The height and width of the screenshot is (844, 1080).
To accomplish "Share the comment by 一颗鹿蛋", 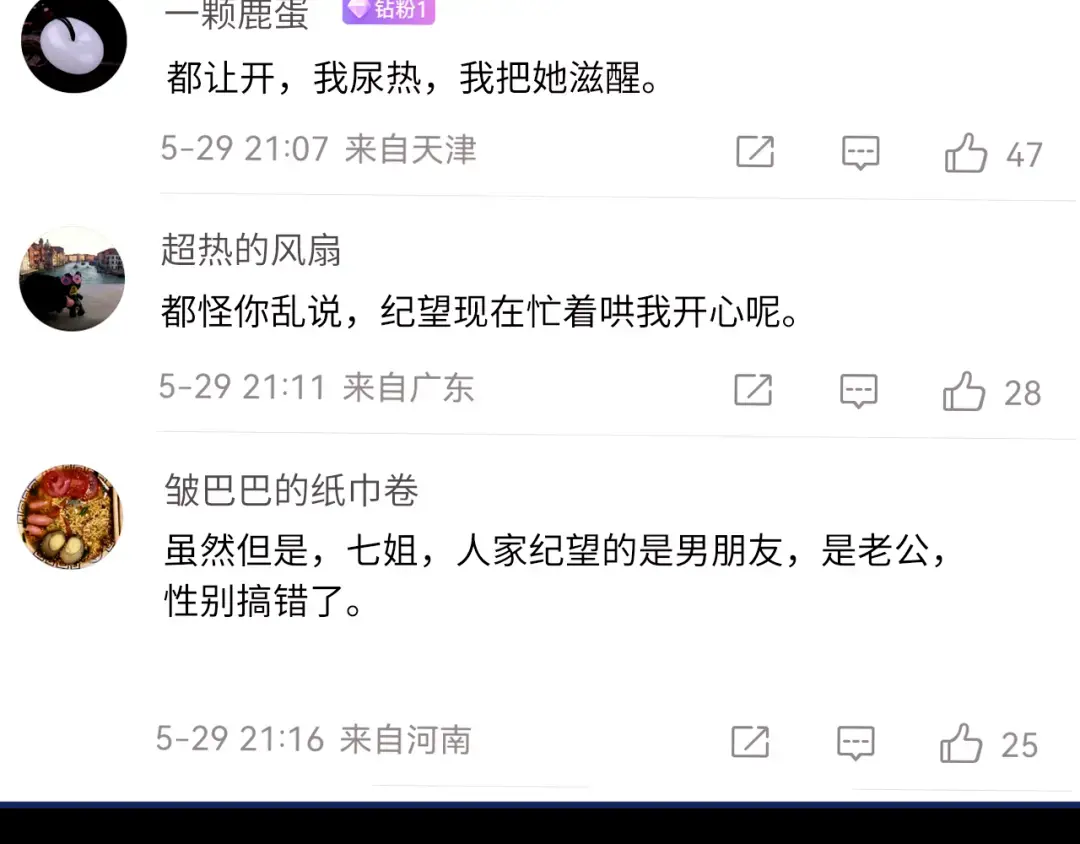I will point(755,152).
